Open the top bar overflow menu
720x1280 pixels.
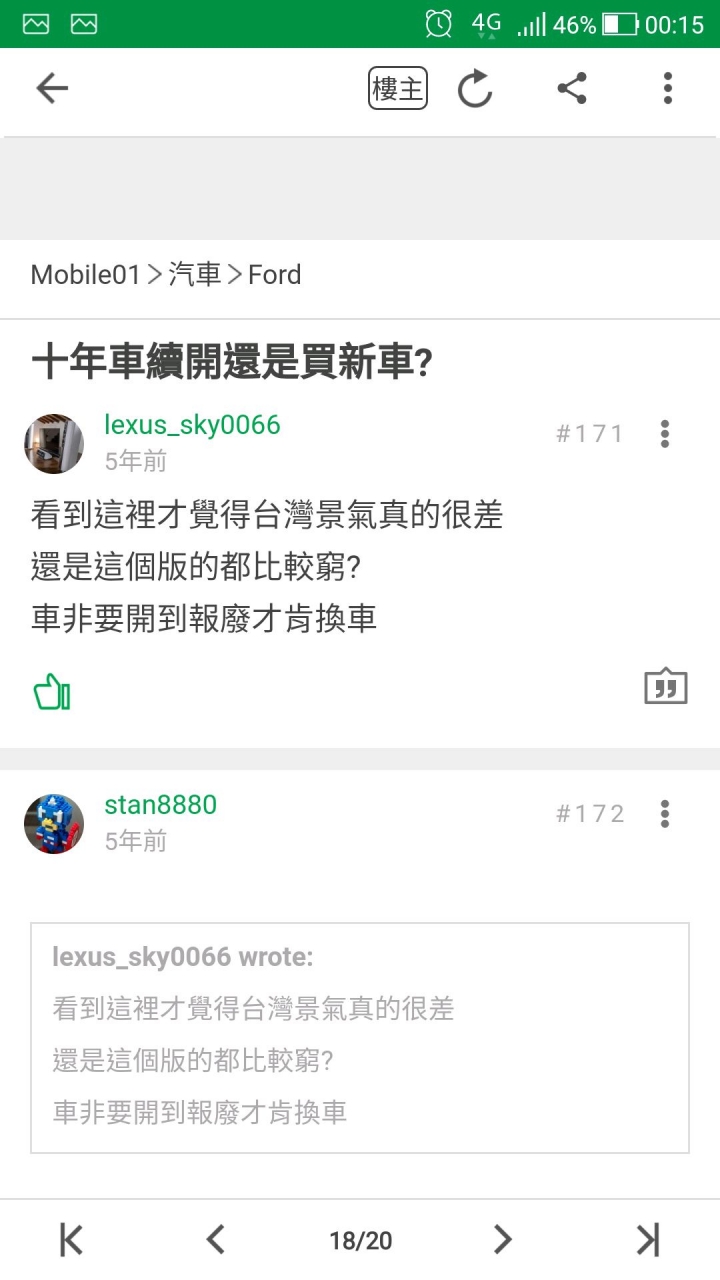click(667, 89)
